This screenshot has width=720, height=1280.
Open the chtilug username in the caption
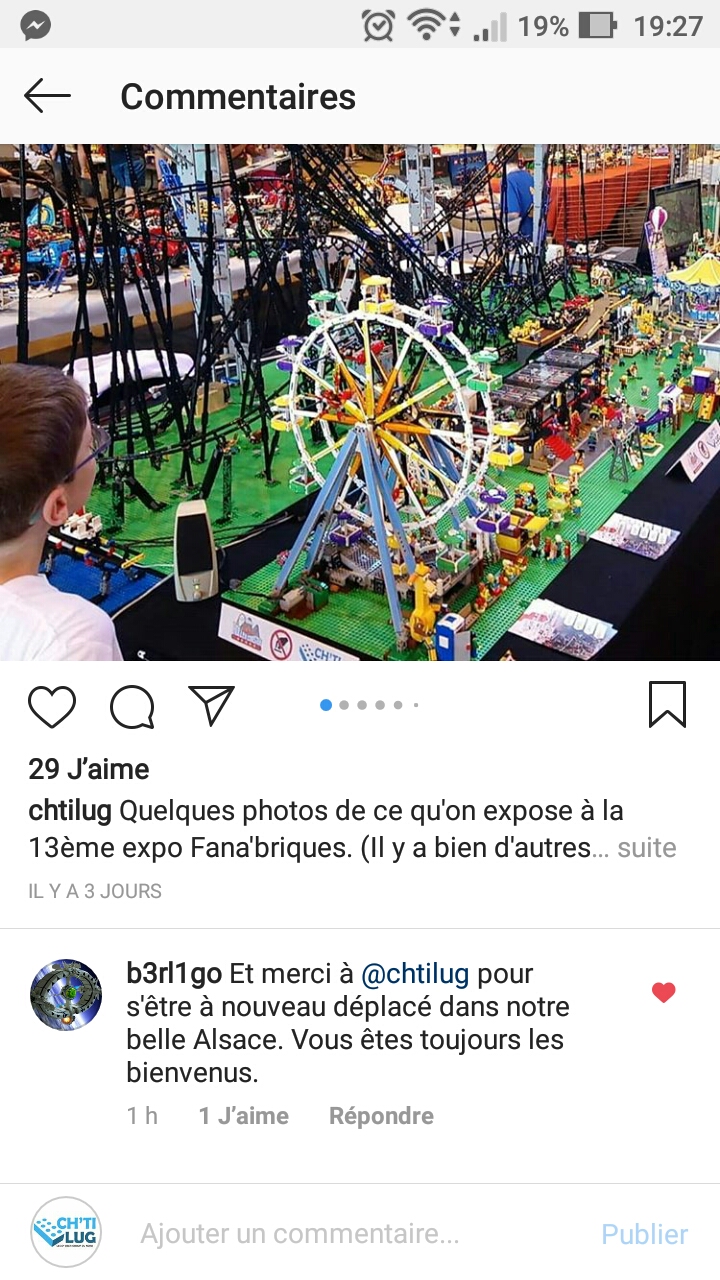coord(70,811)
